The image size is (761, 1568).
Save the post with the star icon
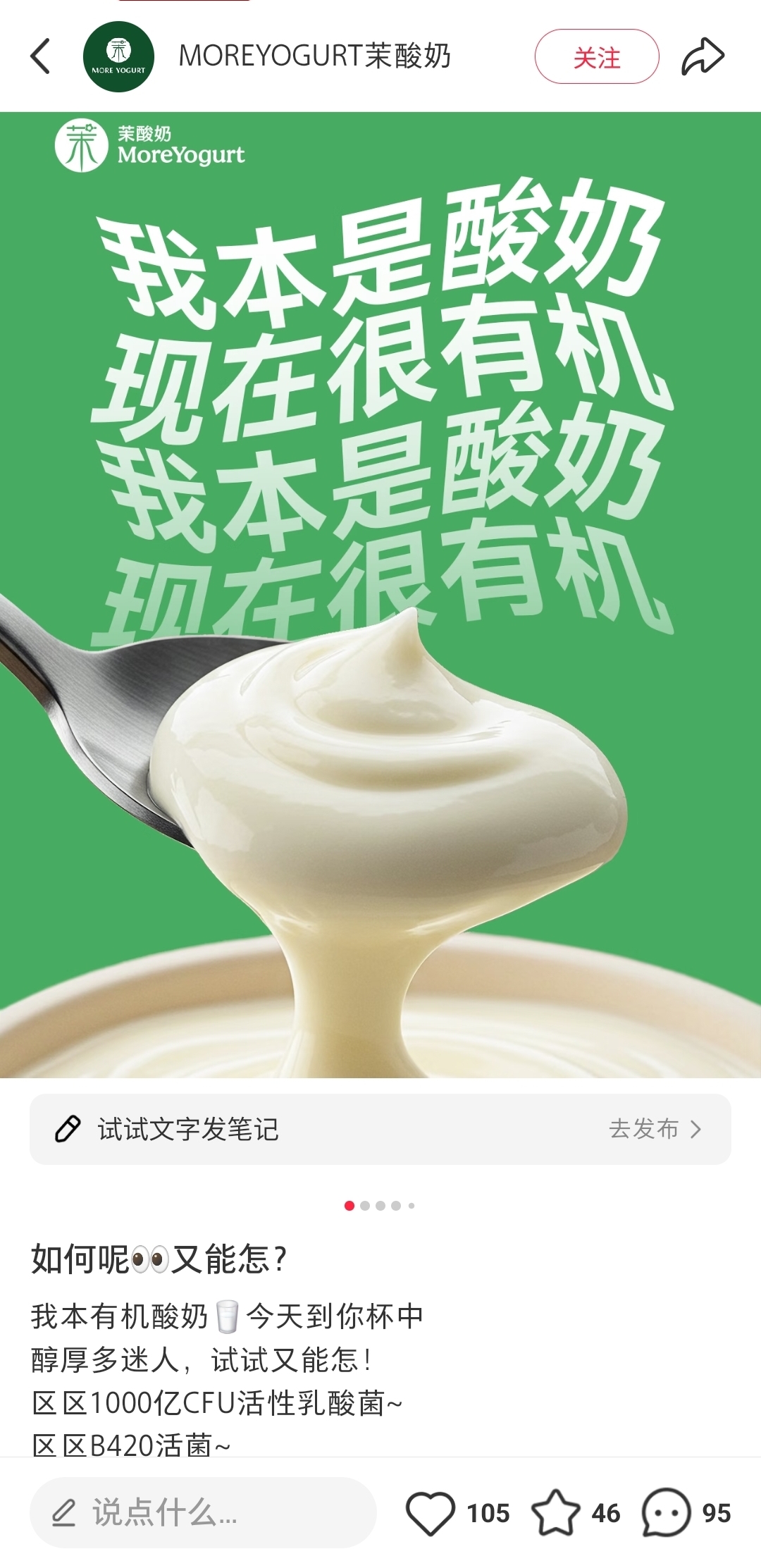[555, 1512]
